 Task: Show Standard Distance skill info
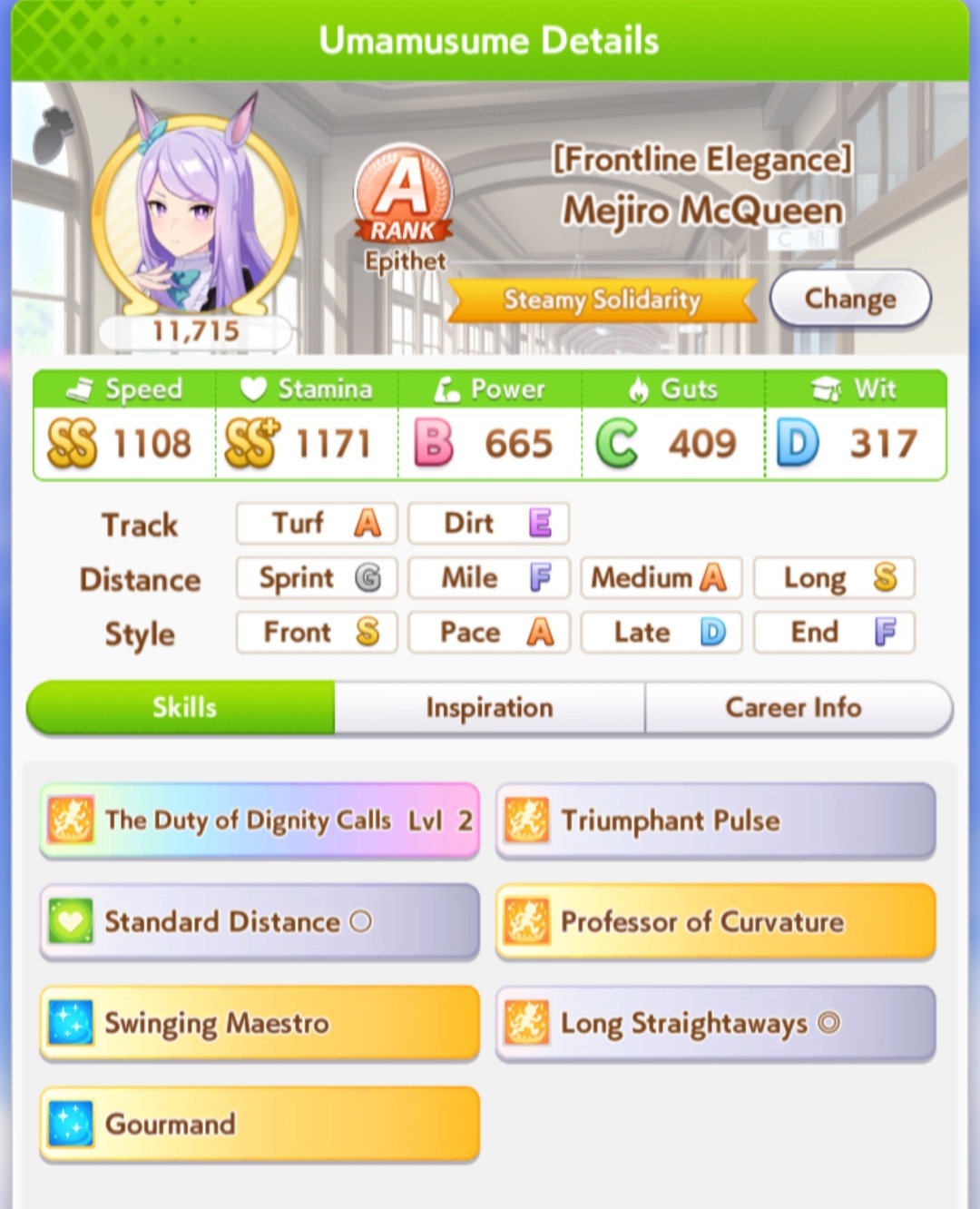(260, 922)
